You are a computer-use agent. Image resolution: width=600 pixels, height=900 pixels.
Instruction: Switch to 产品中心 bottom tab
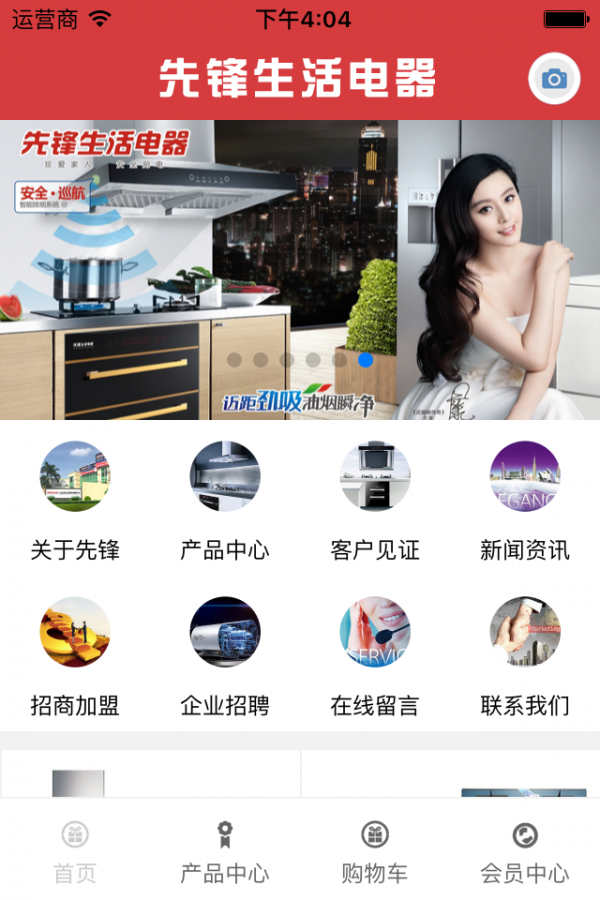tap(225, 852)
